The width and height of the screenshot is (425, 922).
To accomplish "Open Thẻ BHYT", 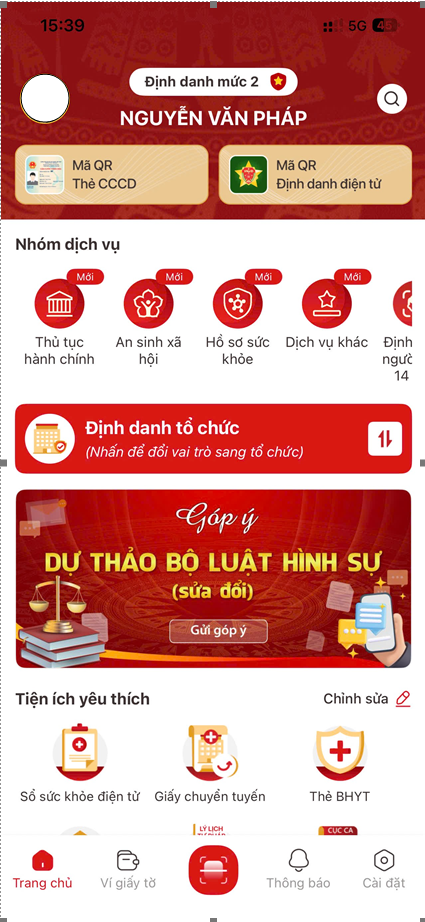I will (340, 765).
